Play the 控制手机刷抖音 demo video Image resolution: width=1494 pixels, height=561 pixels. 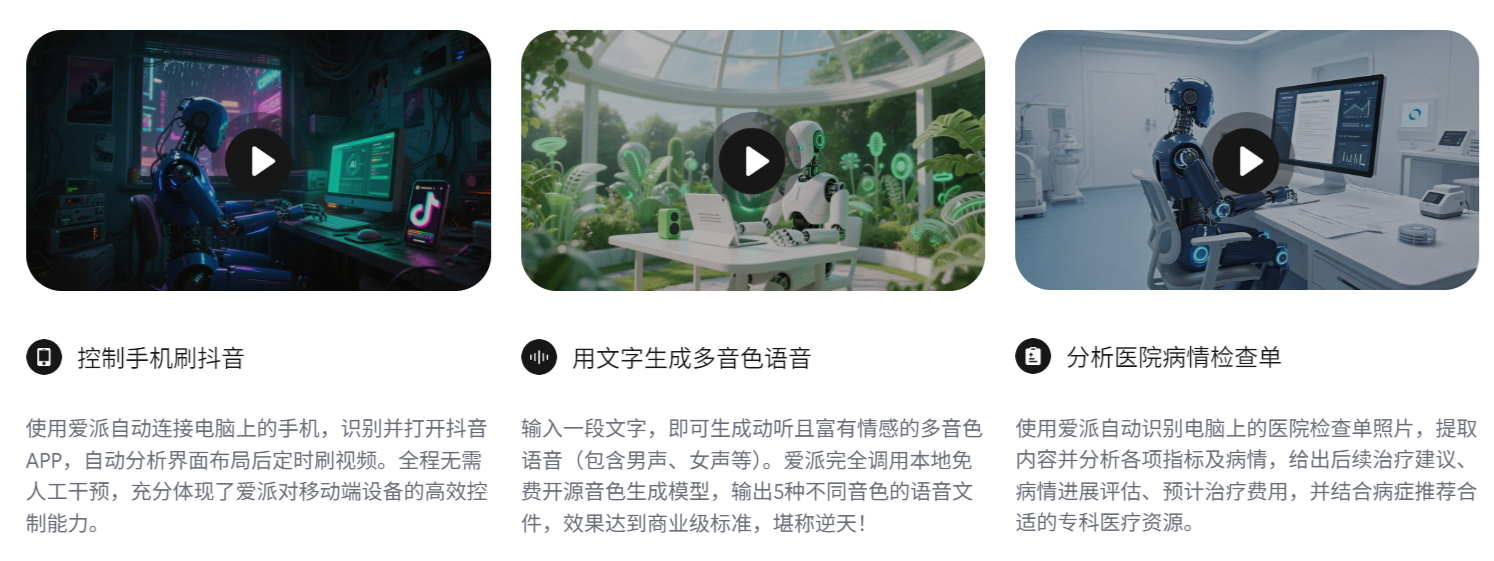click(x=258, y=161)
